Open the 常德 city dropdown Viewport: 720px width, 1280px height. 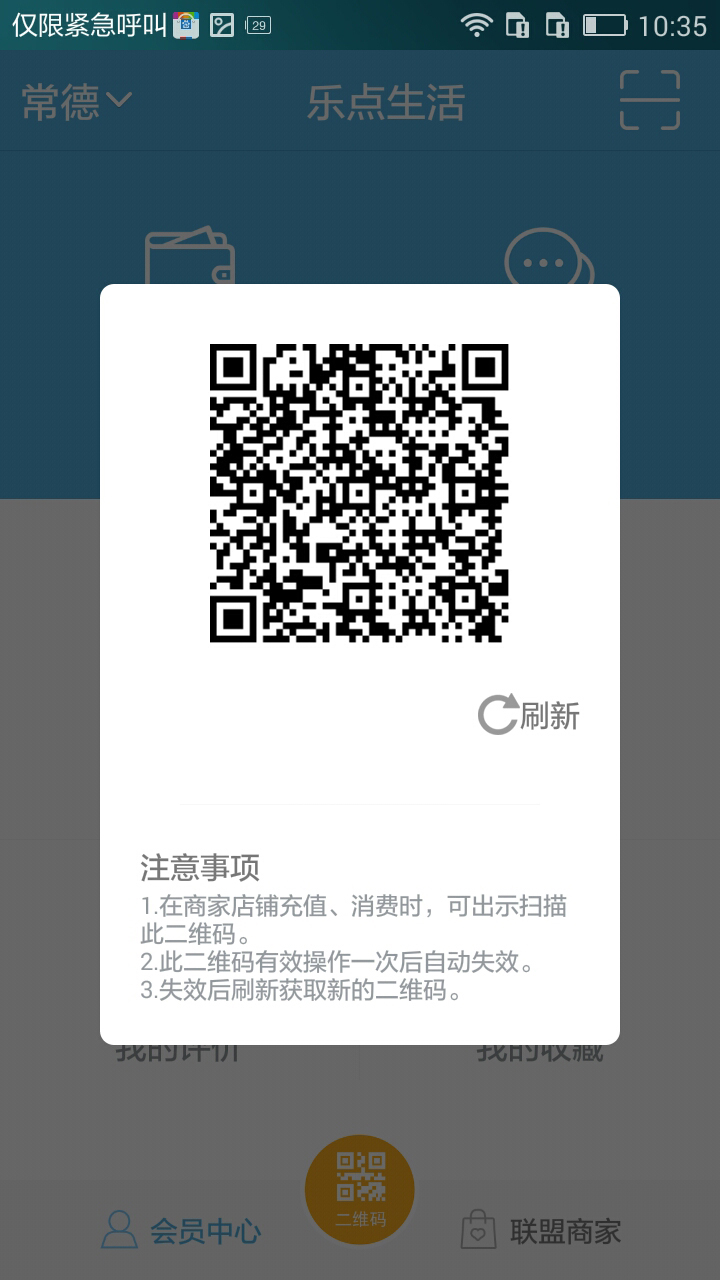(77, 102)
